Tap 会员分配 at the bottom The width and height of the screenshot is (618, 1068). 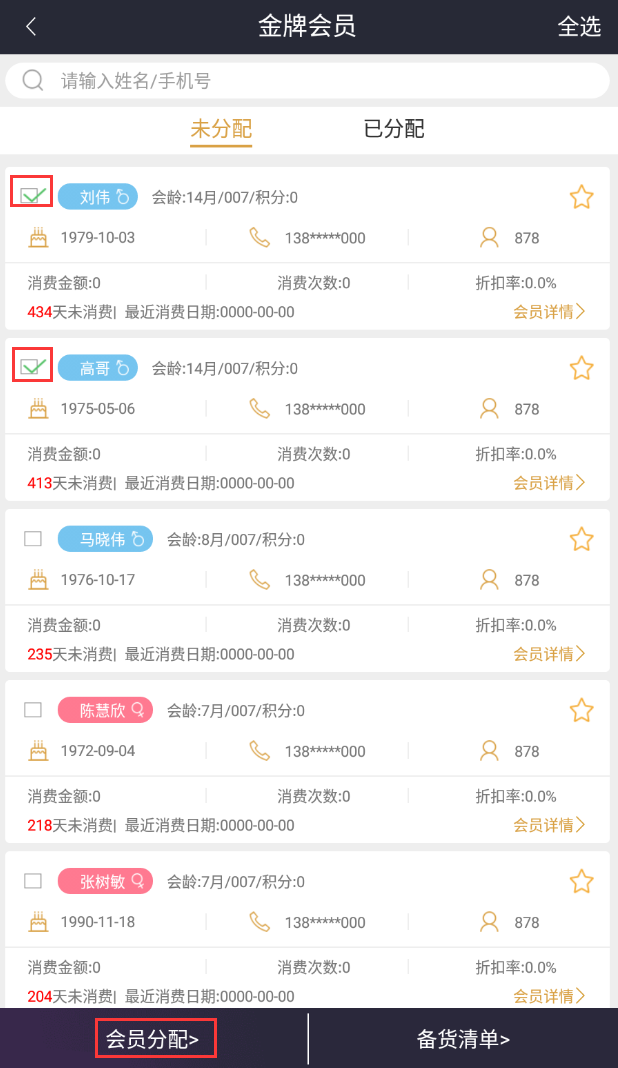click(x=154, y=1040)
